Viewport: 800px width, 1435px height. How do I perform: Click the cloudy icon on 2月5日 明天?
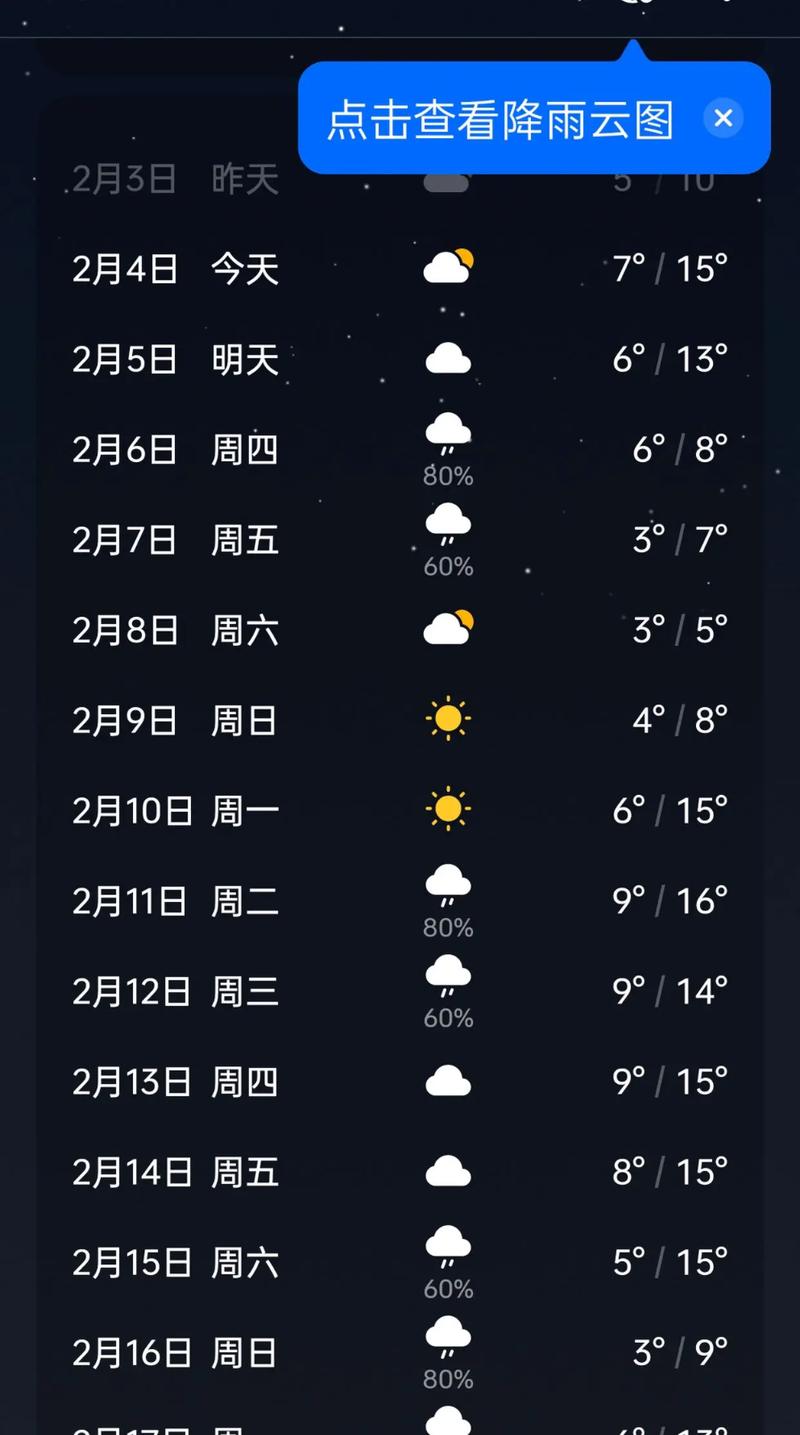(447, 357)
